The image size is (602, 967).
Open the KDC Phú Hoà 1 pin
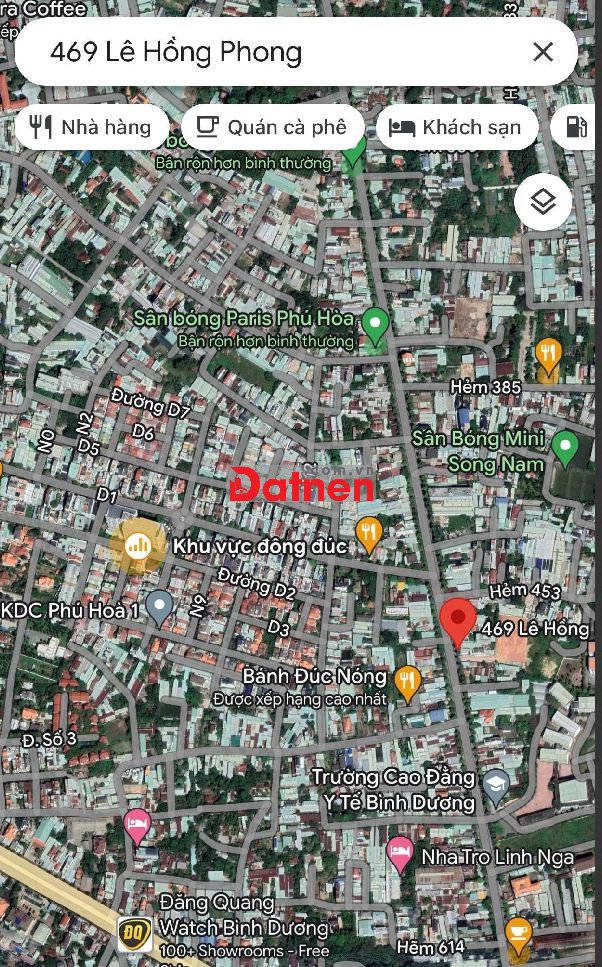(x=159, y=606)
